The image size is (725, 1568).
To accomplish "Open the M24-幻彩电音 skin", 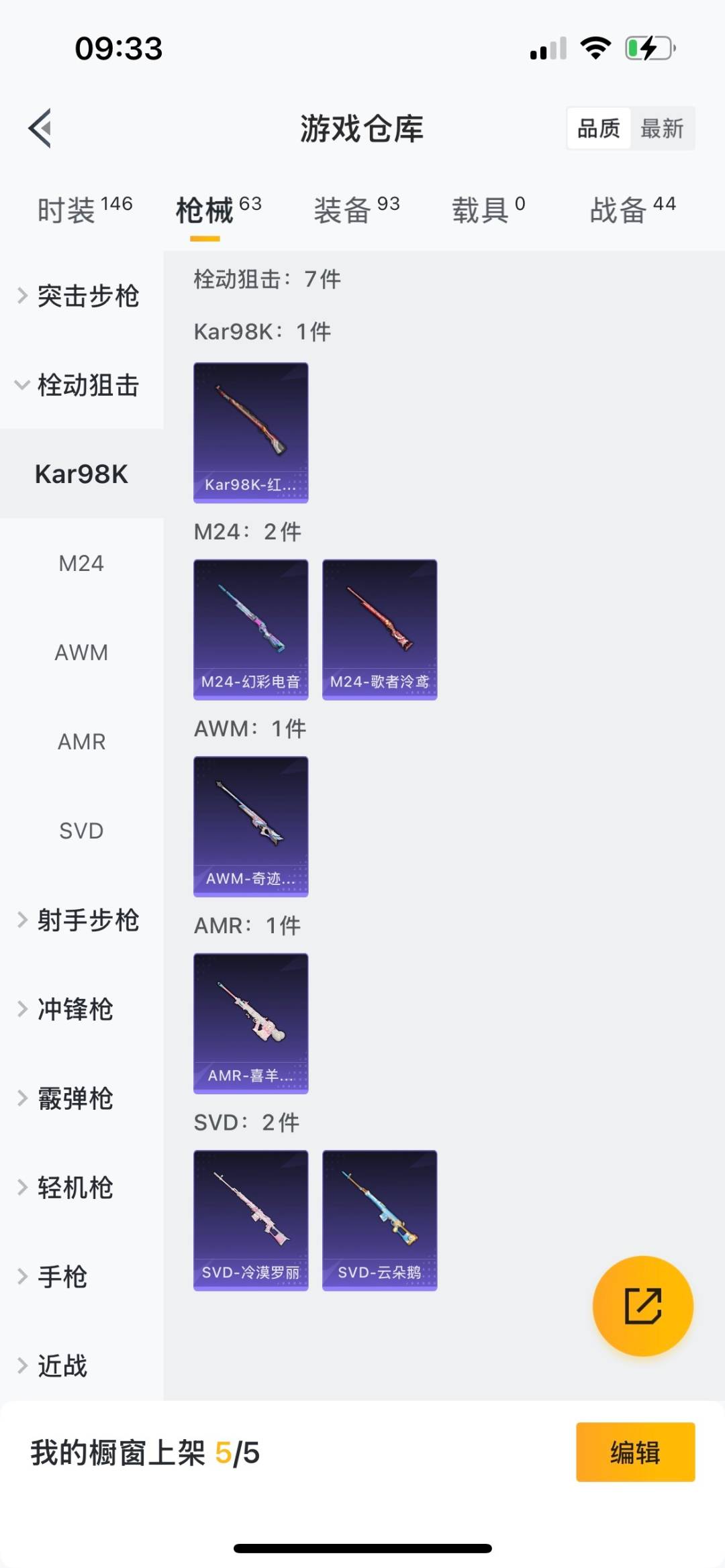I will [250, 629].
